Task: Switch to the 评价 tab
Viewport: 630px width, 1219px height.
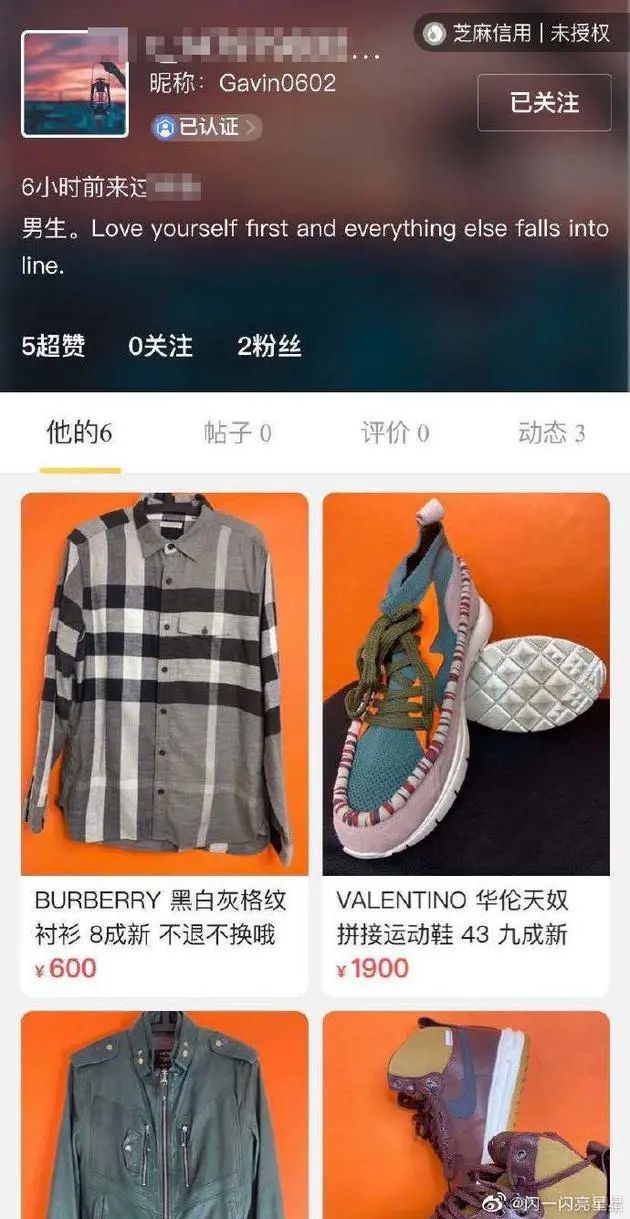Action: click(x=395, y=432)
